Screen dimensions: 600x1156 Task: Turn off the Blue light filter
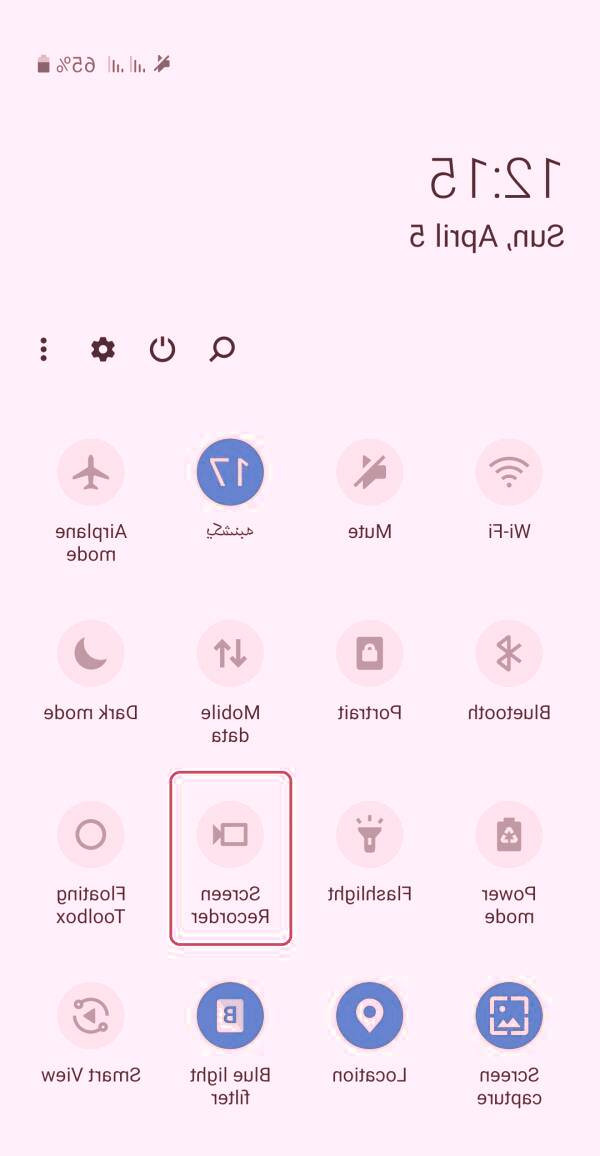pos(230,1016)
